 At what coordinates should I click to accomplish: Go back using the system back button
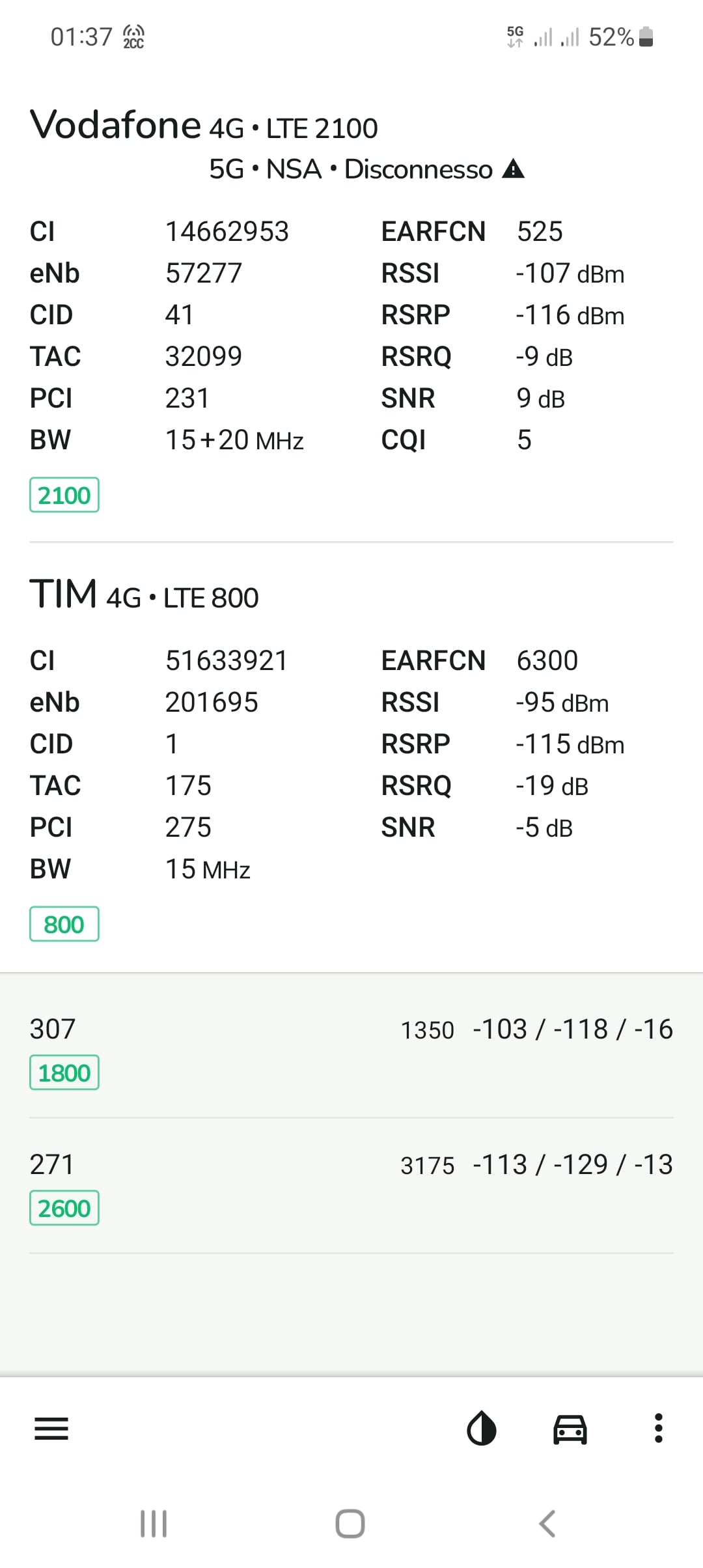click(x=547, y=1524)
